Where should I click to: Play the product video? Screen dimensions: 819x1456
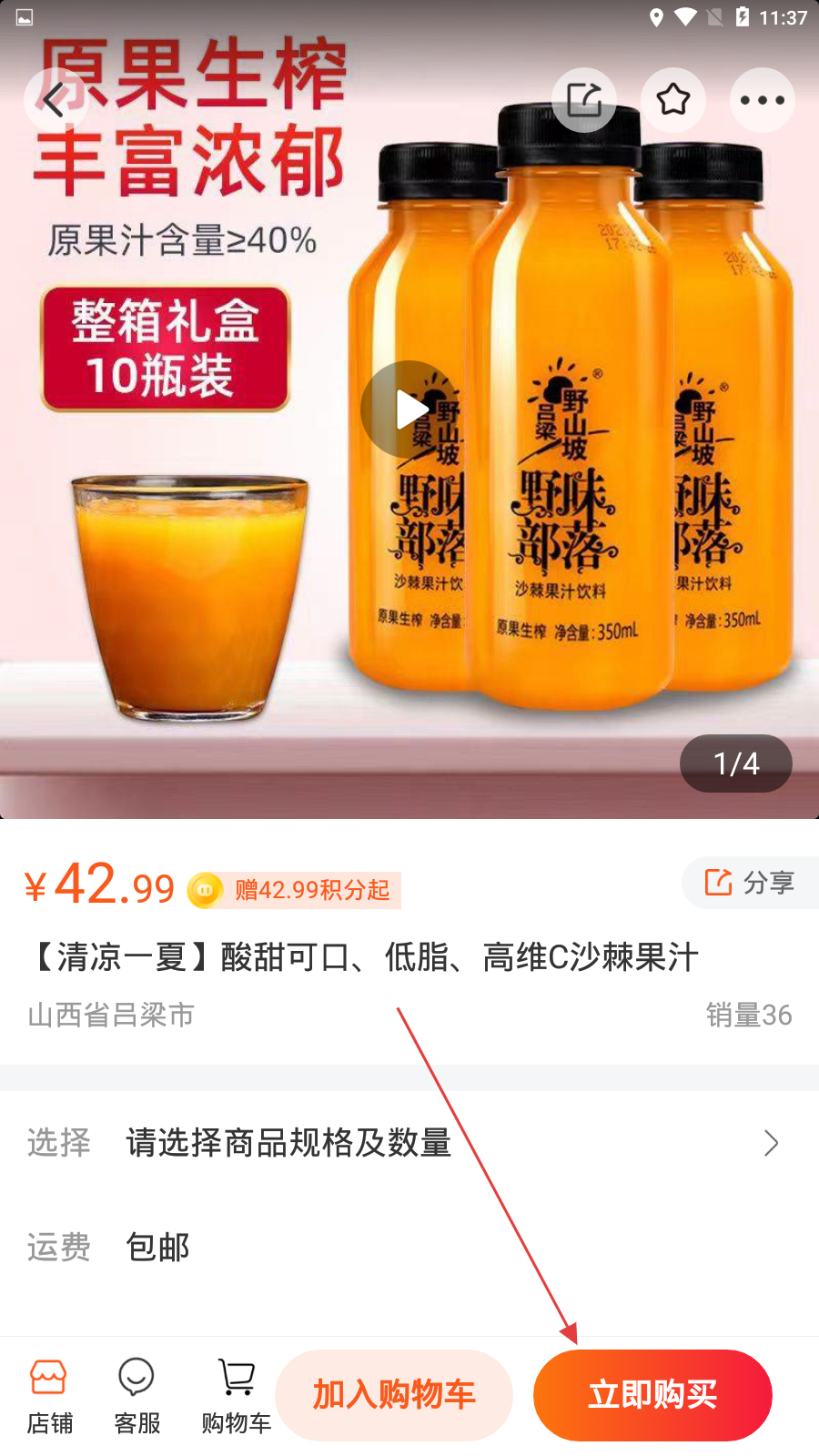click(409, 409)
